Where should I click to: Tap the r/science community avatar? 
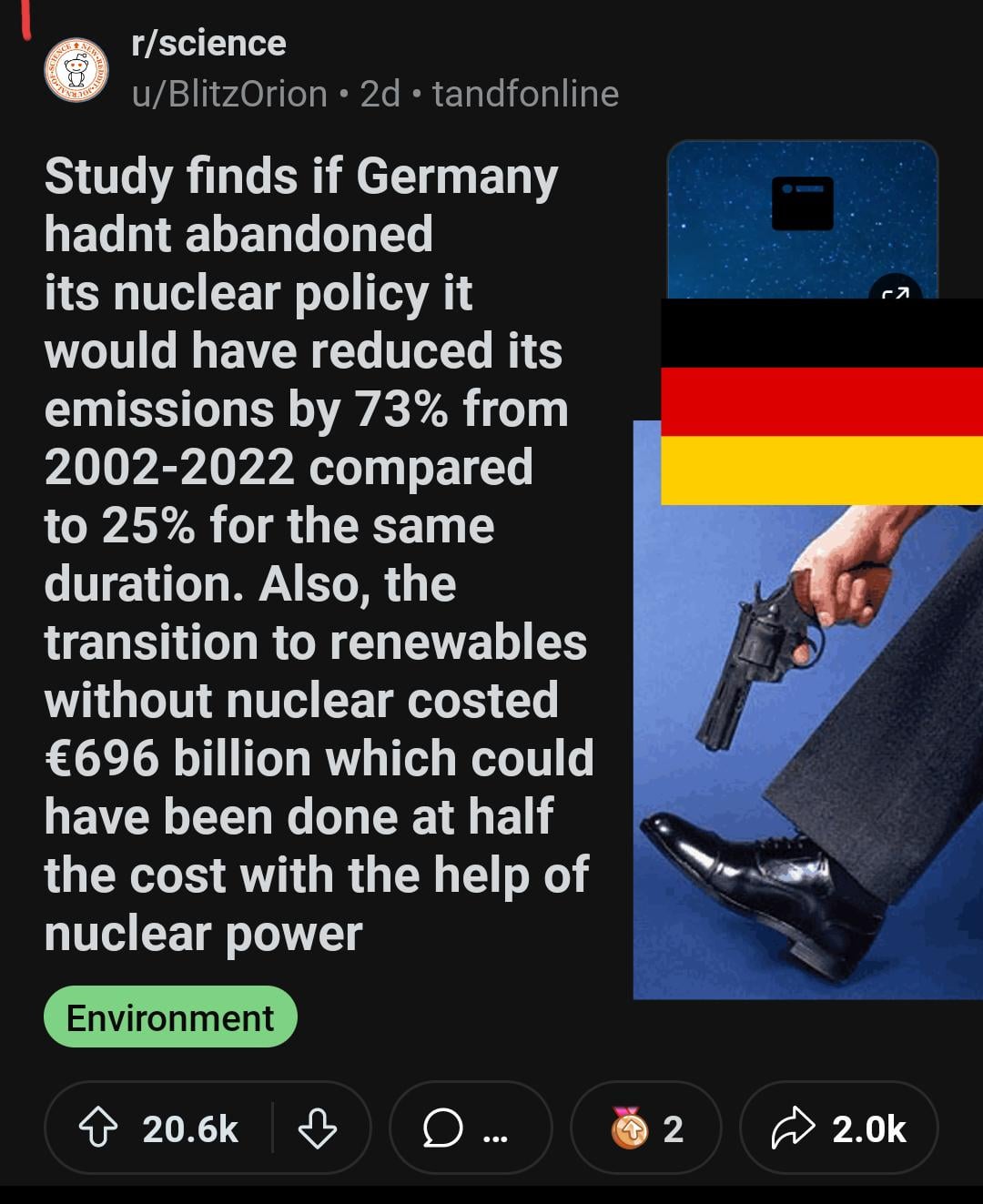[76, 70]
